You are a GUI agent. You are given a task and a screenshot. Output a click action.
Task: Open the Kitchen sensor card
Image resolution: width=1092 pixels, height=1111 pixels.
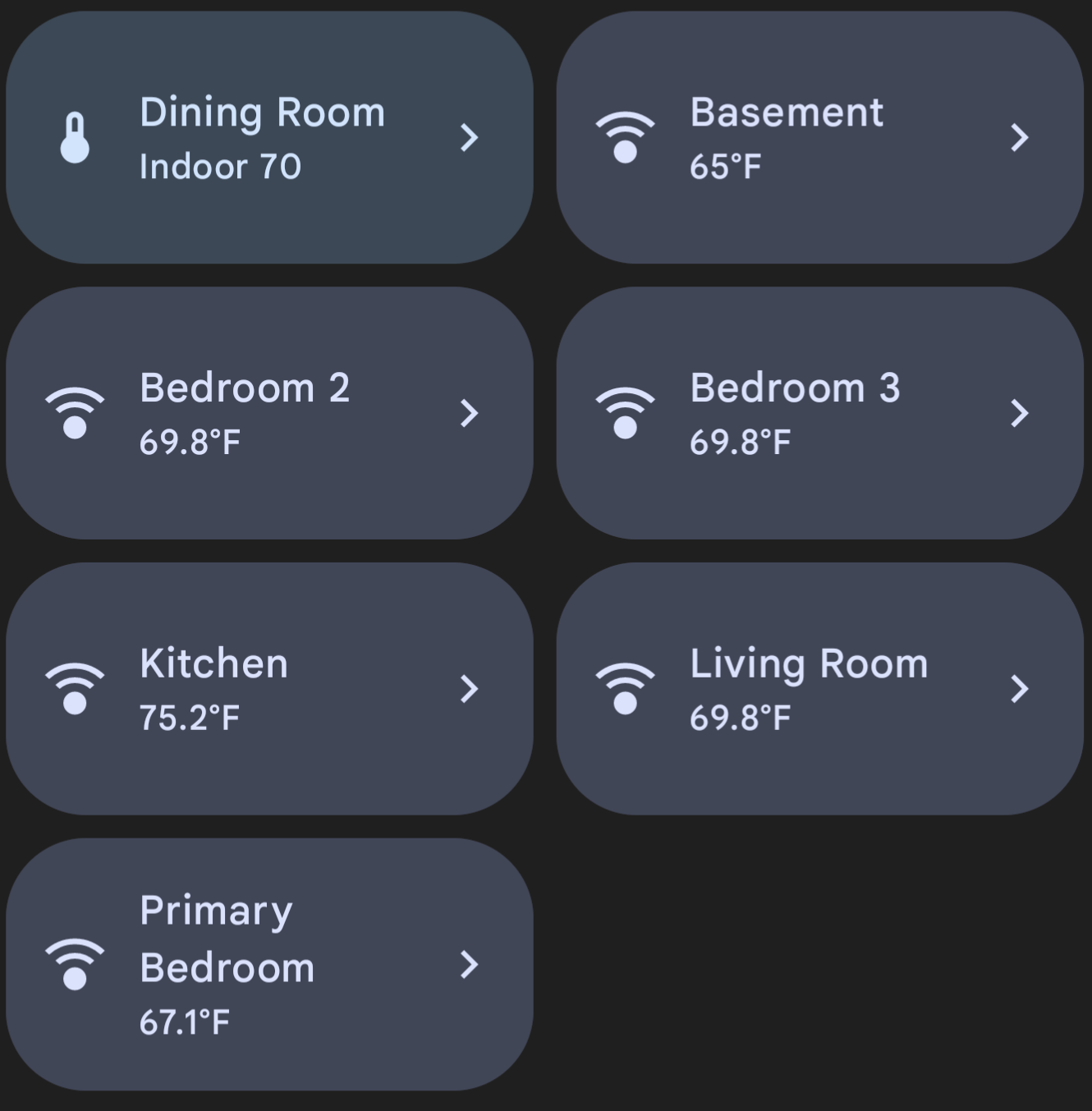269,689
